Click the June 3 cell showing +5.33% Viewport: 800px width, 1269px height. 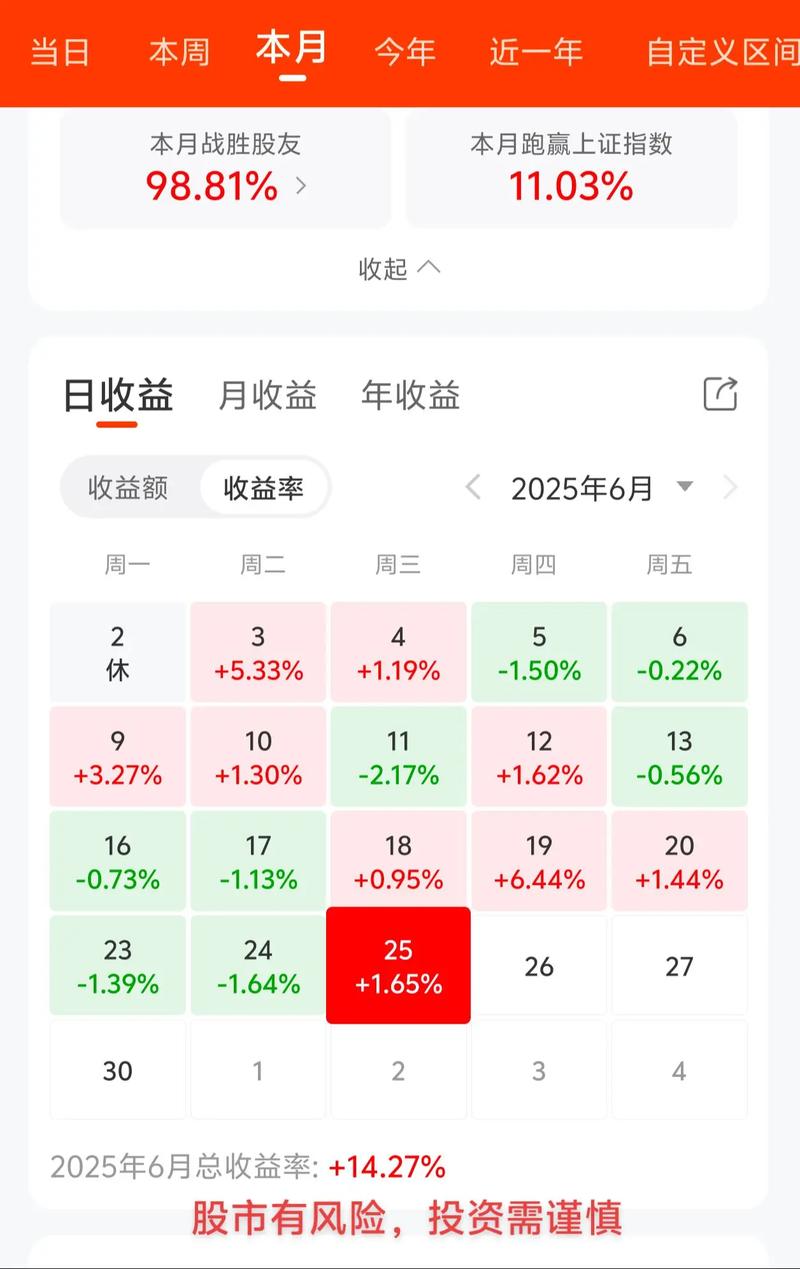coord(257,651)
